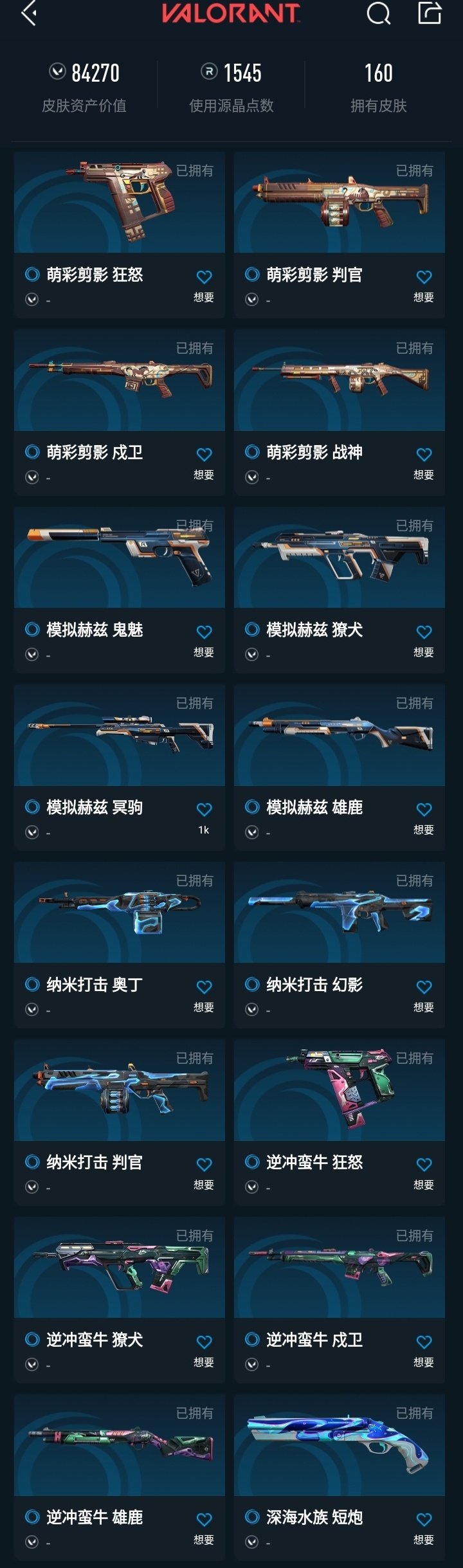Like the 模拟赫兹 冥驹 skin
Screen dimensions: 463x1568
(204, 810)
